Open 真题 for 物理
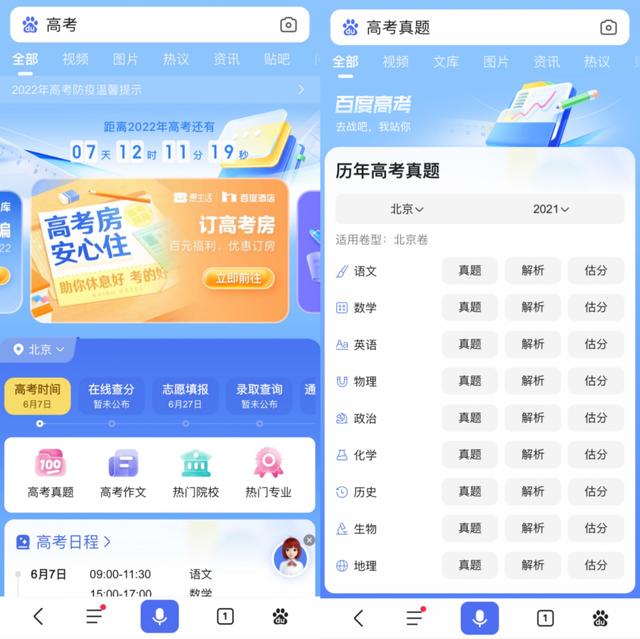The image size is (640, 639). (469, 381)
